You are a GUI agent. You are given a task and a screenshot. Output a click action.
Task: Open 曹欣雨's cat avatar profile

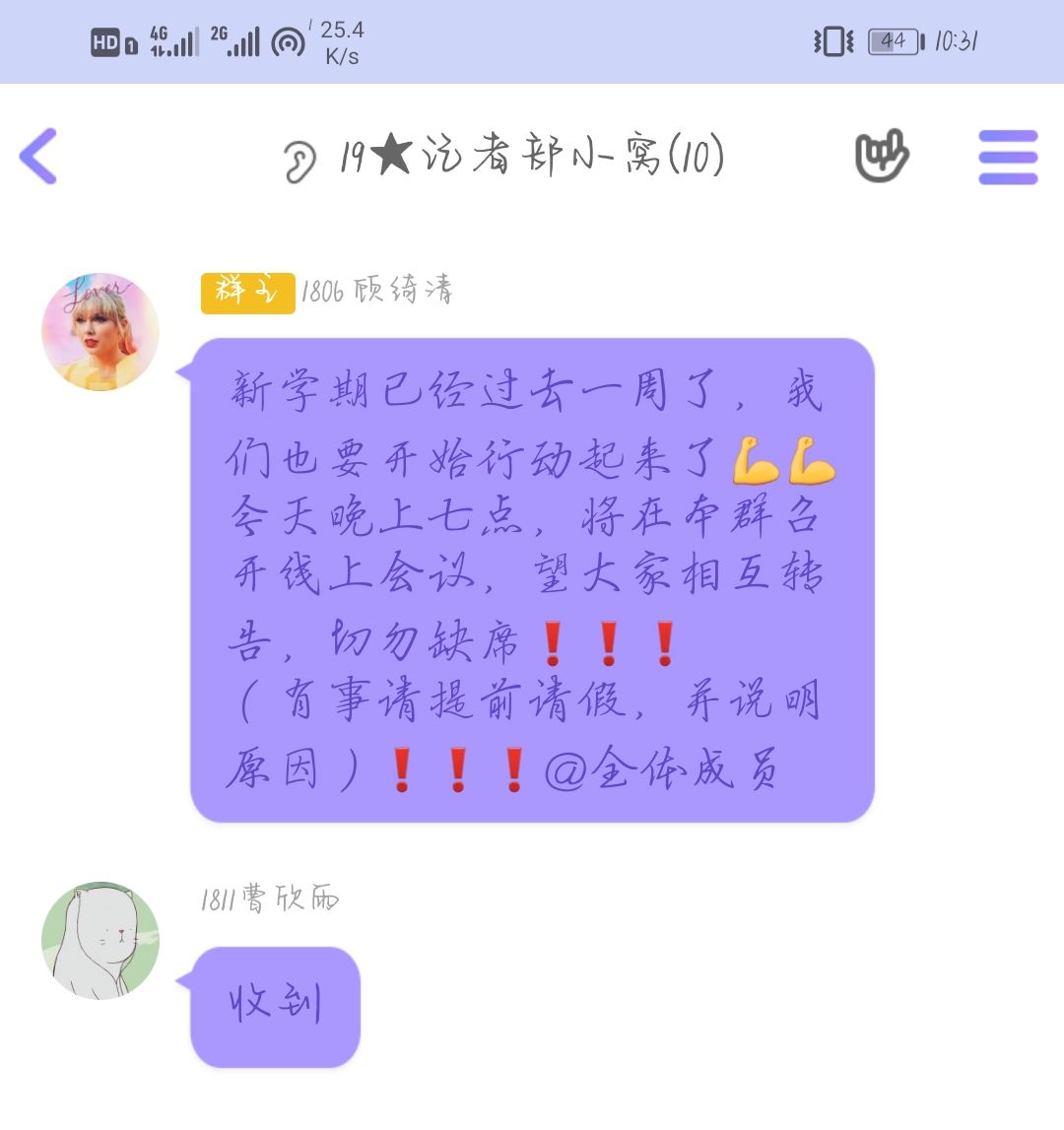[x=100, y=940]
